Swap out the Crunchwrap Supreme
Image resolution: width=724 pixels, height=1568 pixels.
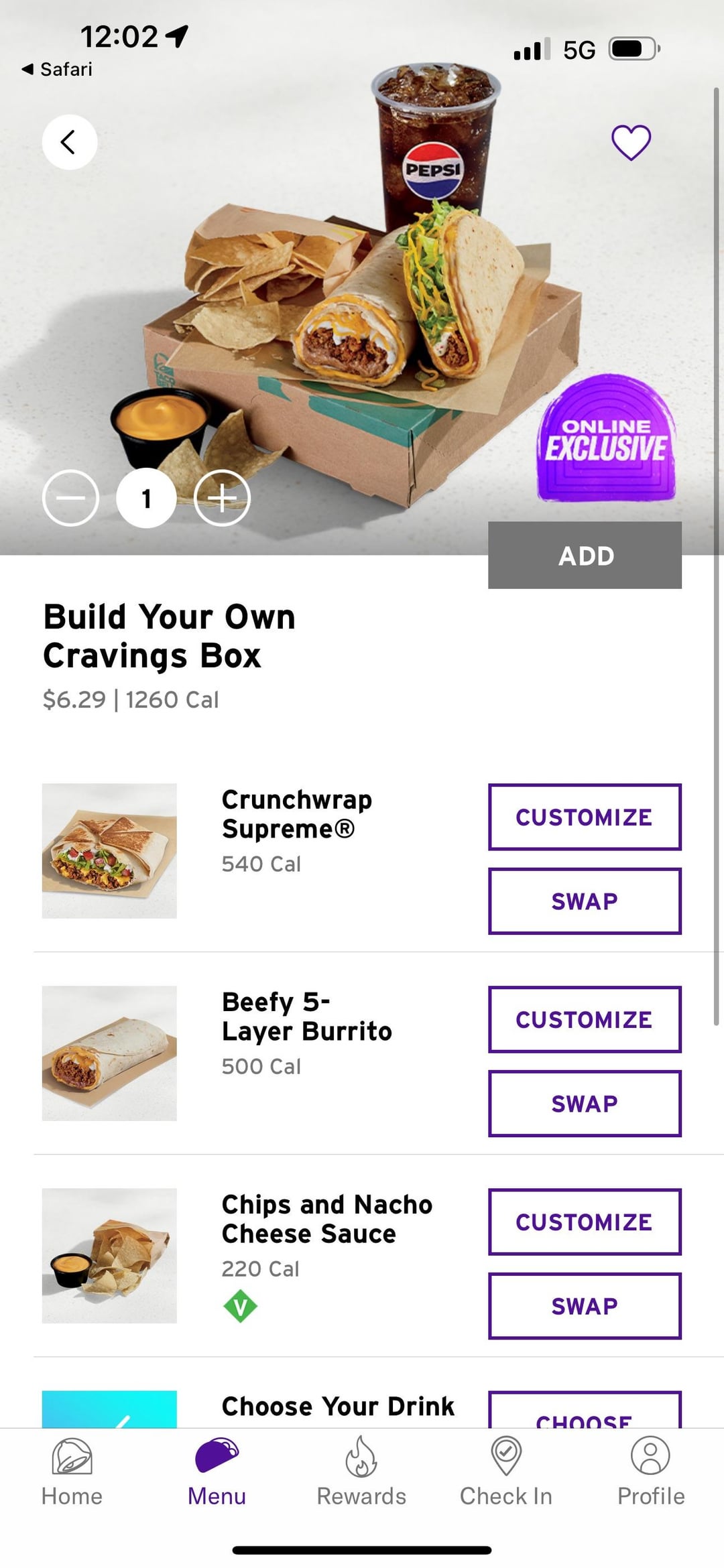click(585, 901)
